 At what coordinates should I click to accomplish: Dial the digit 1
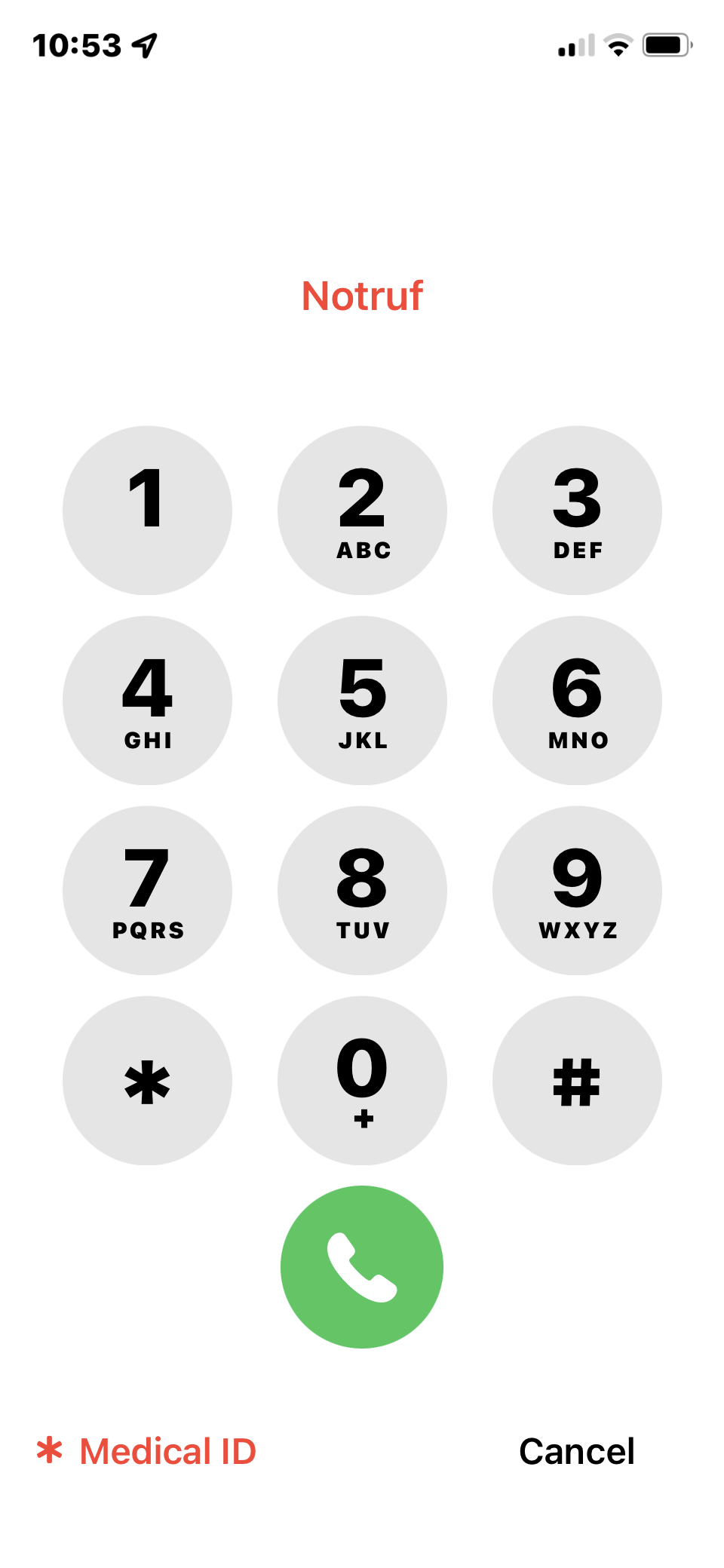coord(147,511)
